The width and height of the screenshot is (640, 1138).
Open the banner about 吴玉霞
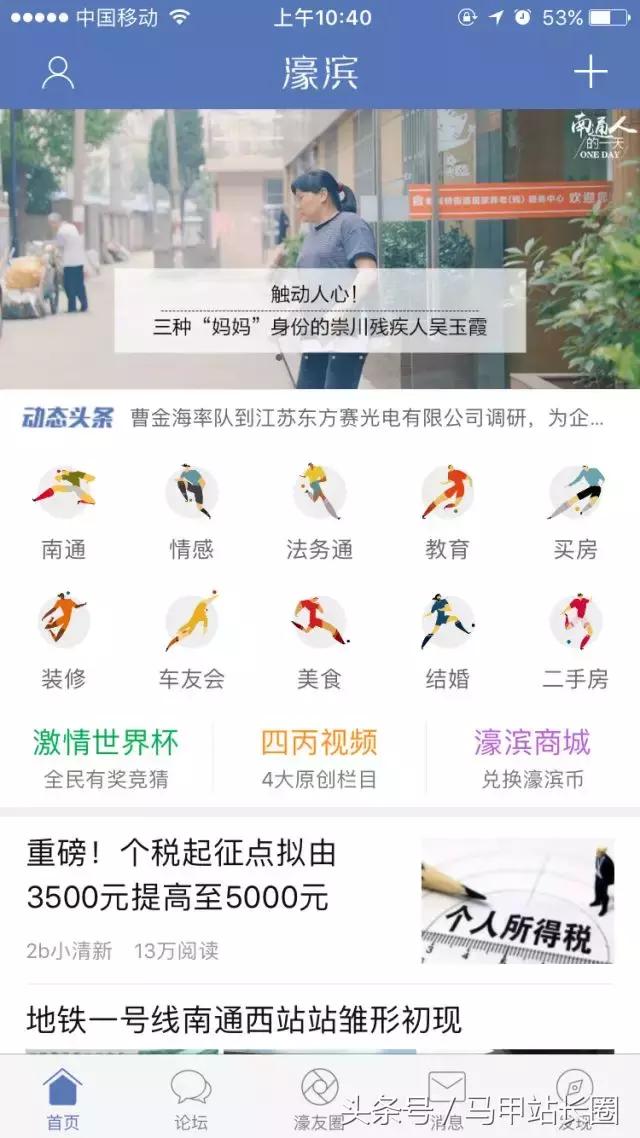coord(320,312)
